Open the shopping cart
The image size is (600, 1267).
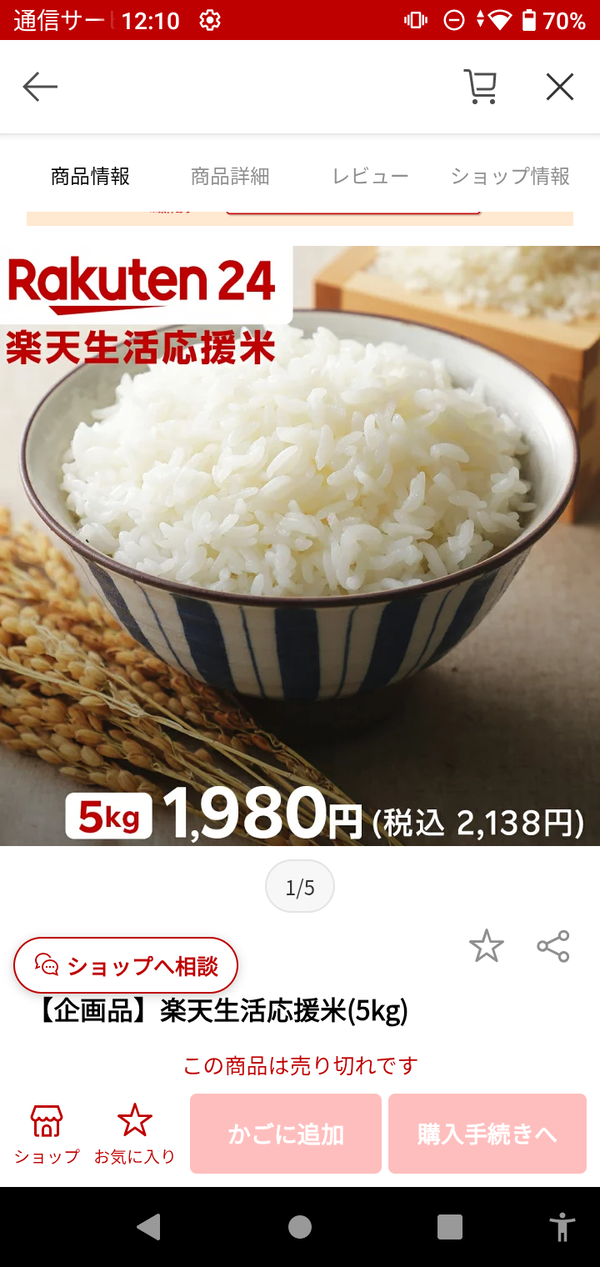[480, 87]
